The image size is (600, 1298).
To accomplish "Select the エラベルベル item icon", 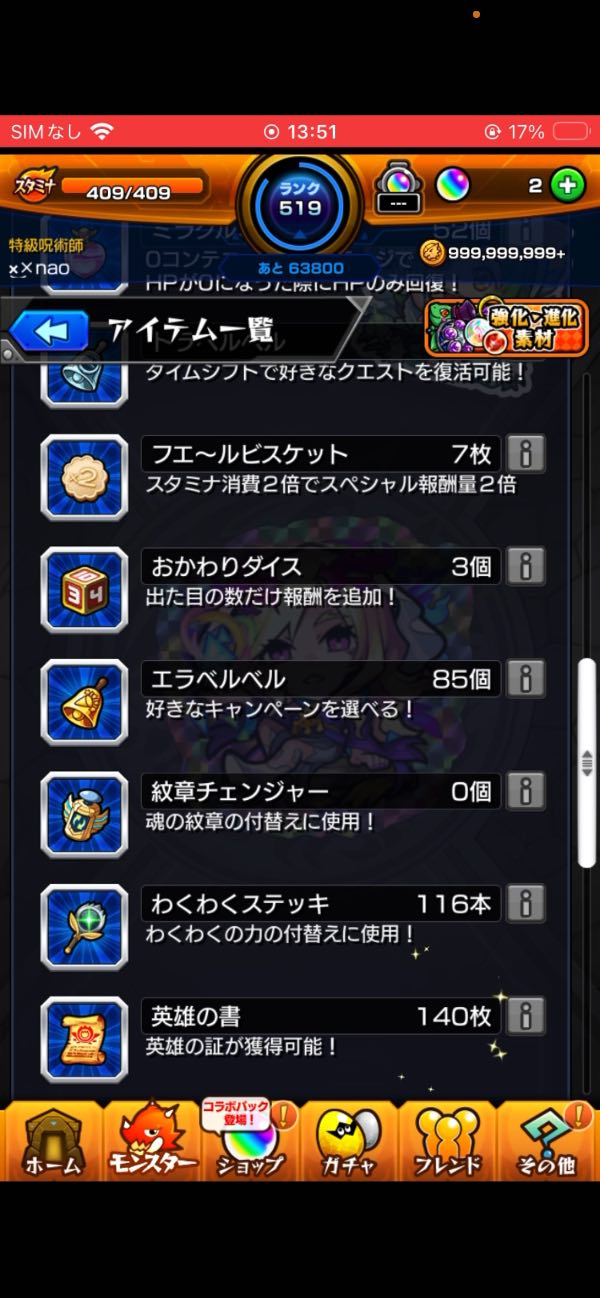I will (84, 703).
